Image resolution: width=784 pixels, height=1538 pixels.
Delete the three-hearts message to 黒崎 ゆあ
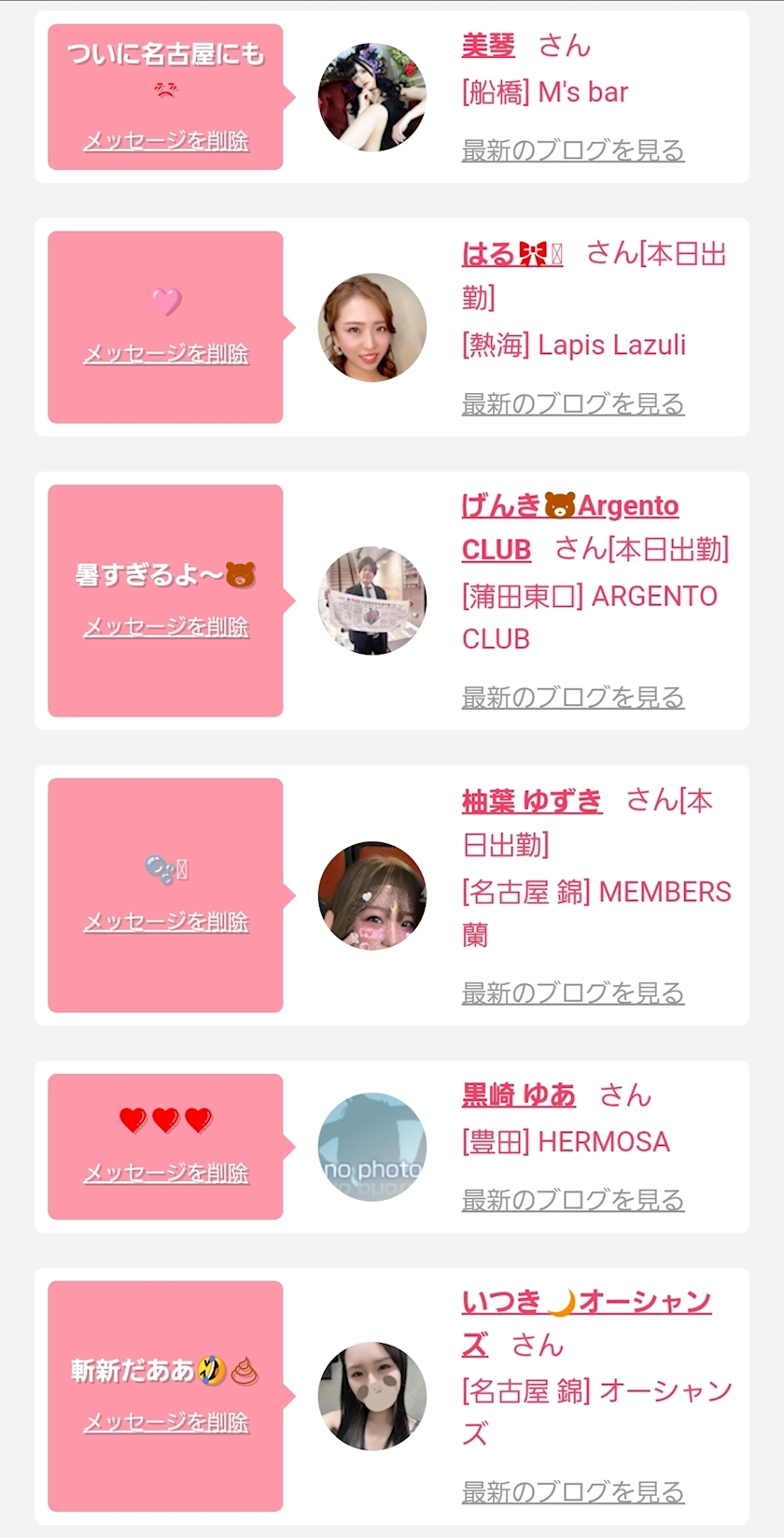166,1173
